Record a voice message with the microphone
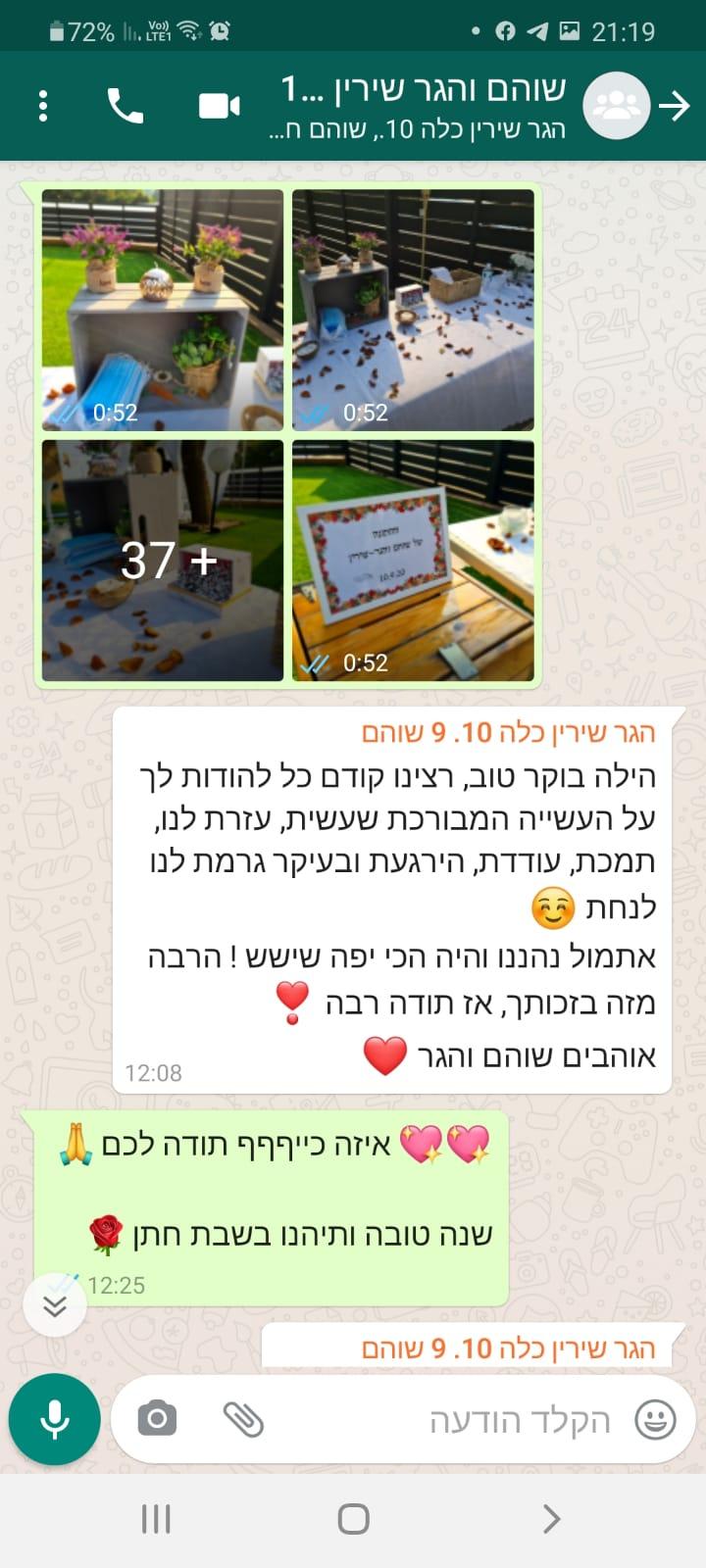 click(55, 1419)
